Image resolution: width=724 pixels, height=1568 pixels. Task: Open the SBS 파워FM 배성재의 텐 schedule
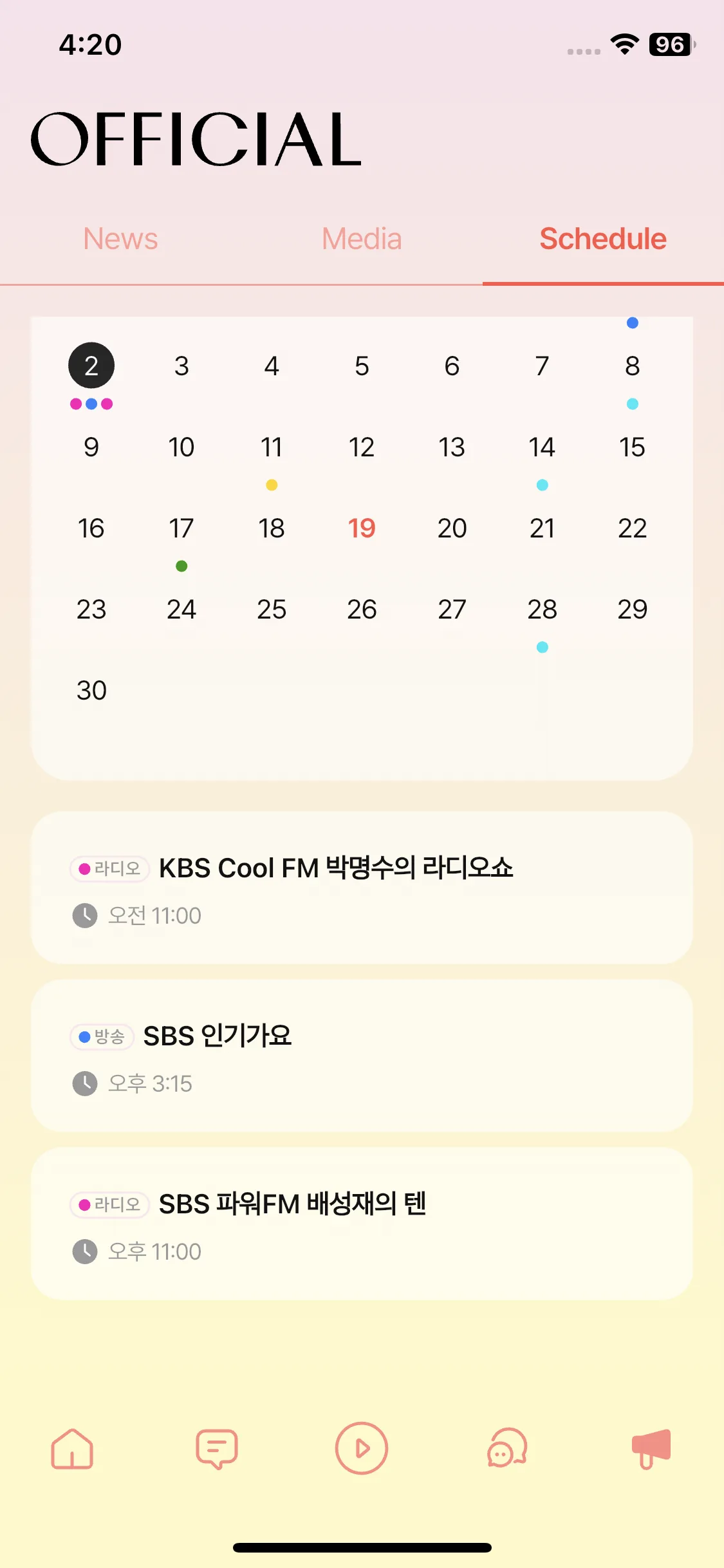362,1224
